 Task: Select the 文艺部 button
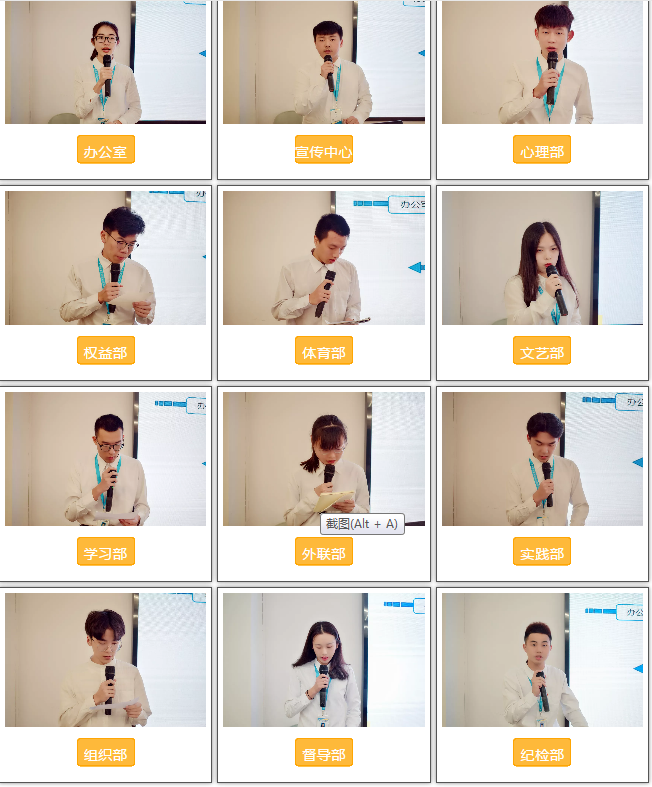[542, 351]
